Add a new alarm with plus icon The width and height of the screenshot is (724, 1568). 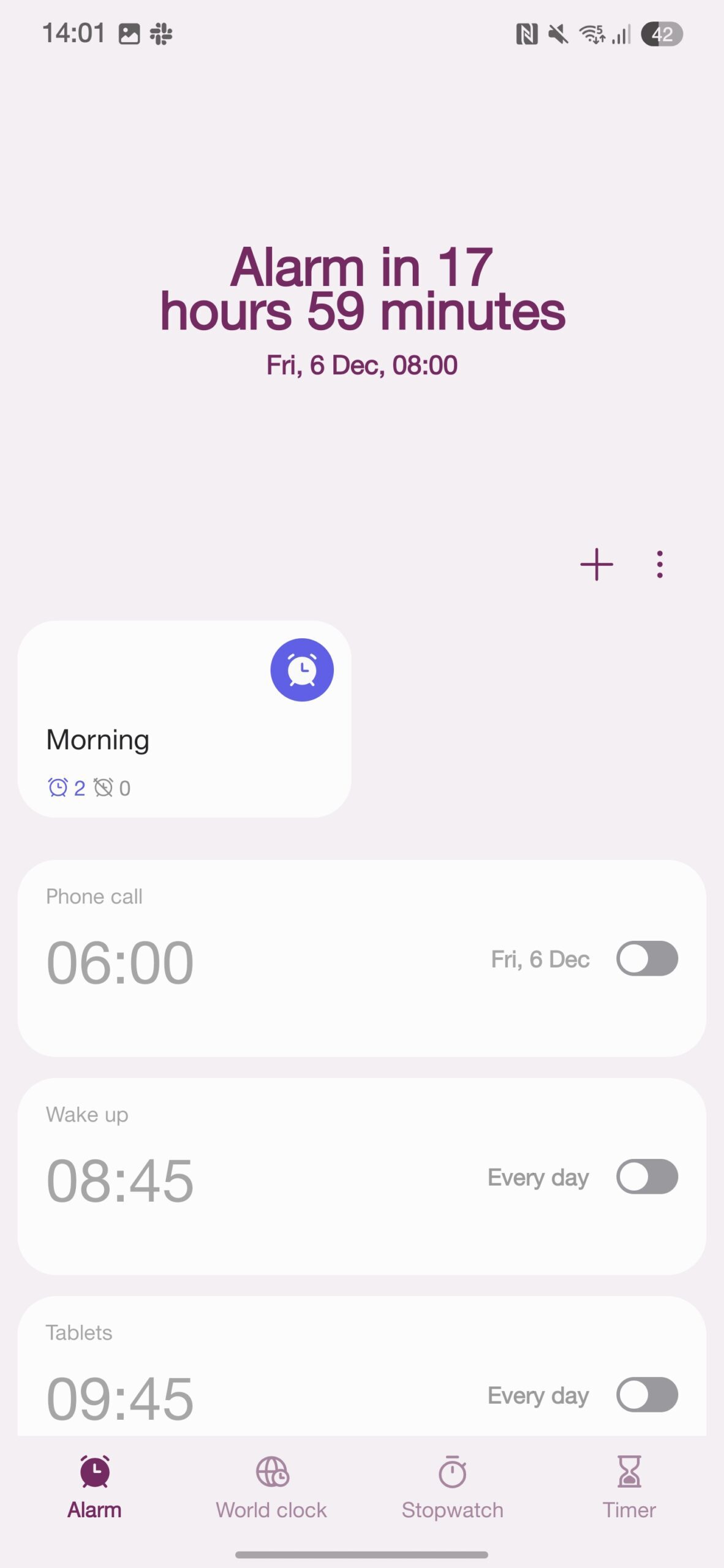[596, 564]
